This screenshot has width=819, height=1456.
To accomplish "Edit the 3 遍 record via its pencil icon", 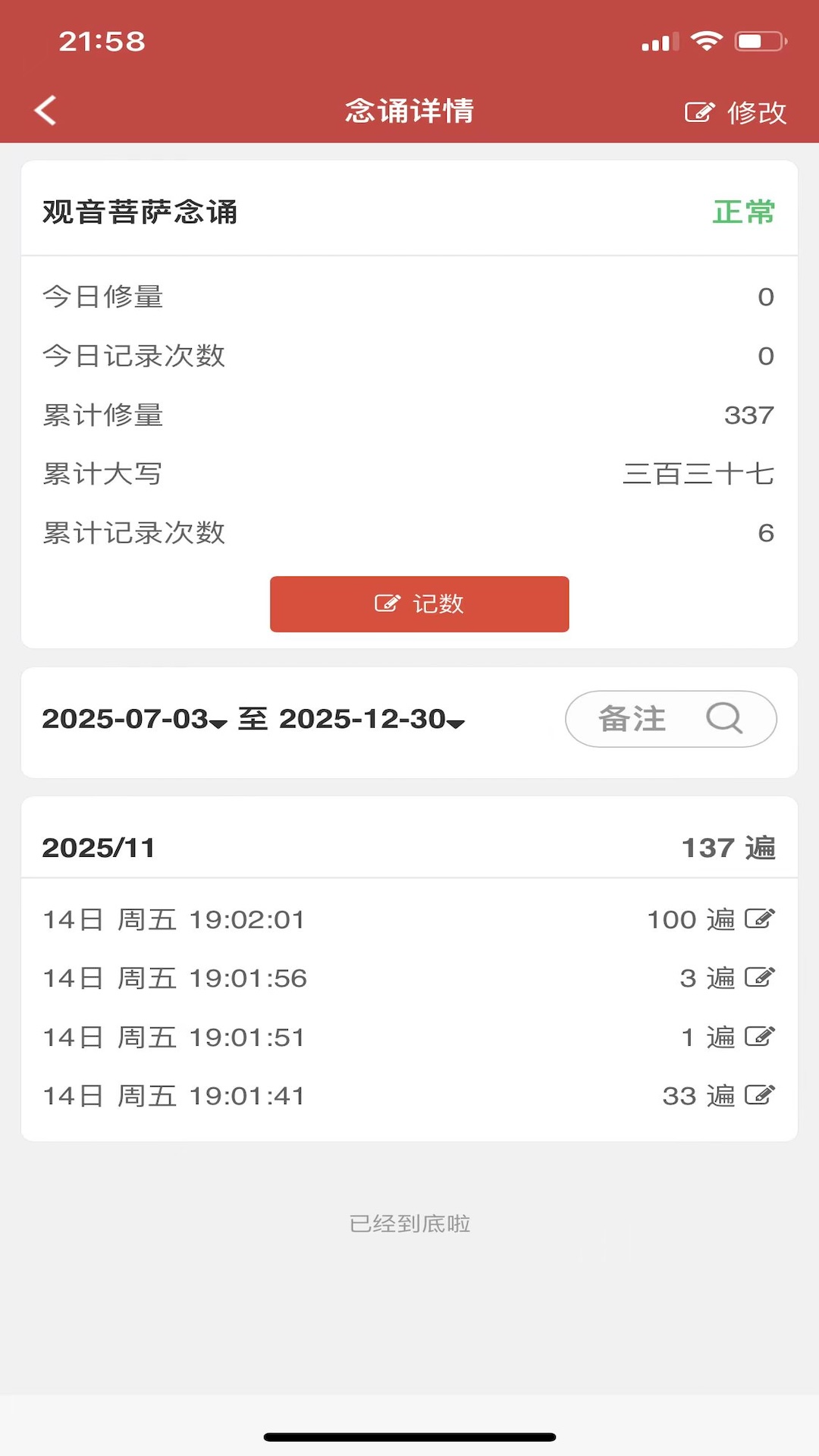I will [x=759, y=977].
